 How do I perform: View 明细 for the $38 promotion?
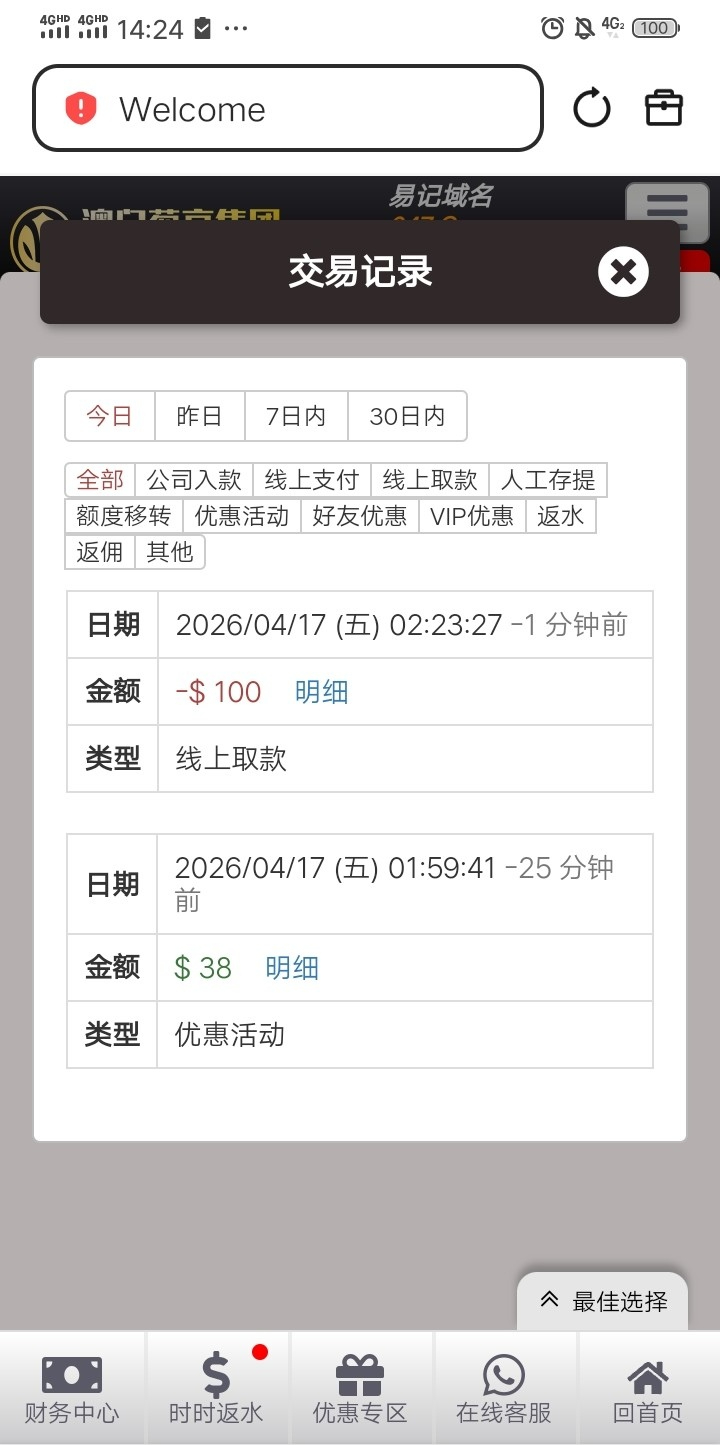click(292, 968)
